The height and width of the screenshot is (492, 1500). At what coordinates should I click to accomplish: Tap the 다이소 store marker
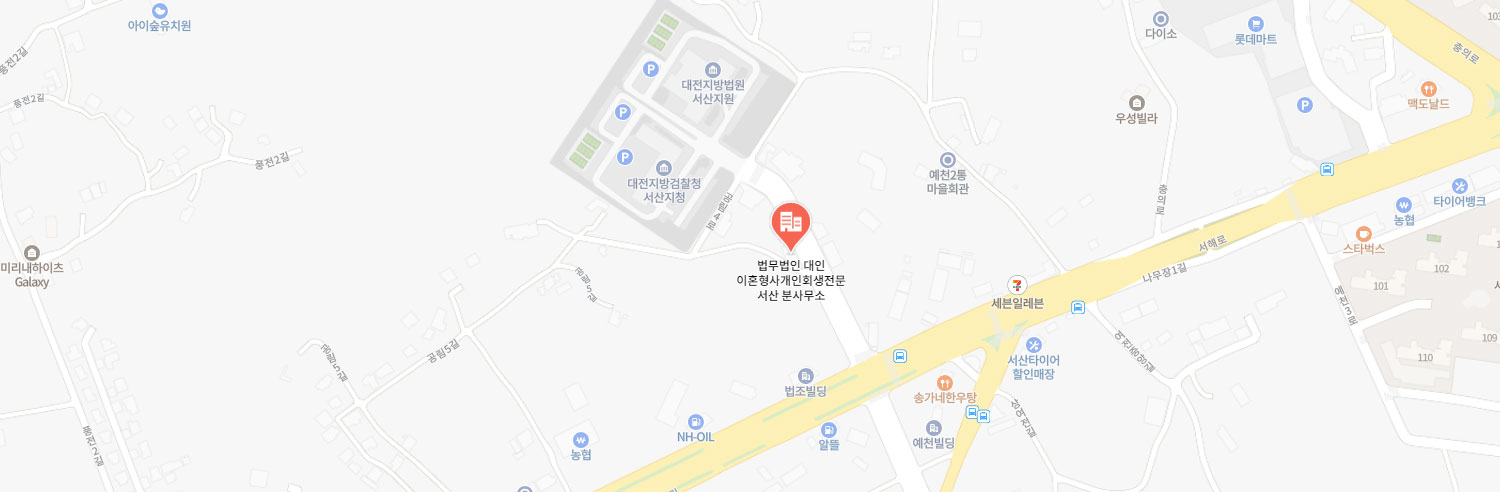1160,18
